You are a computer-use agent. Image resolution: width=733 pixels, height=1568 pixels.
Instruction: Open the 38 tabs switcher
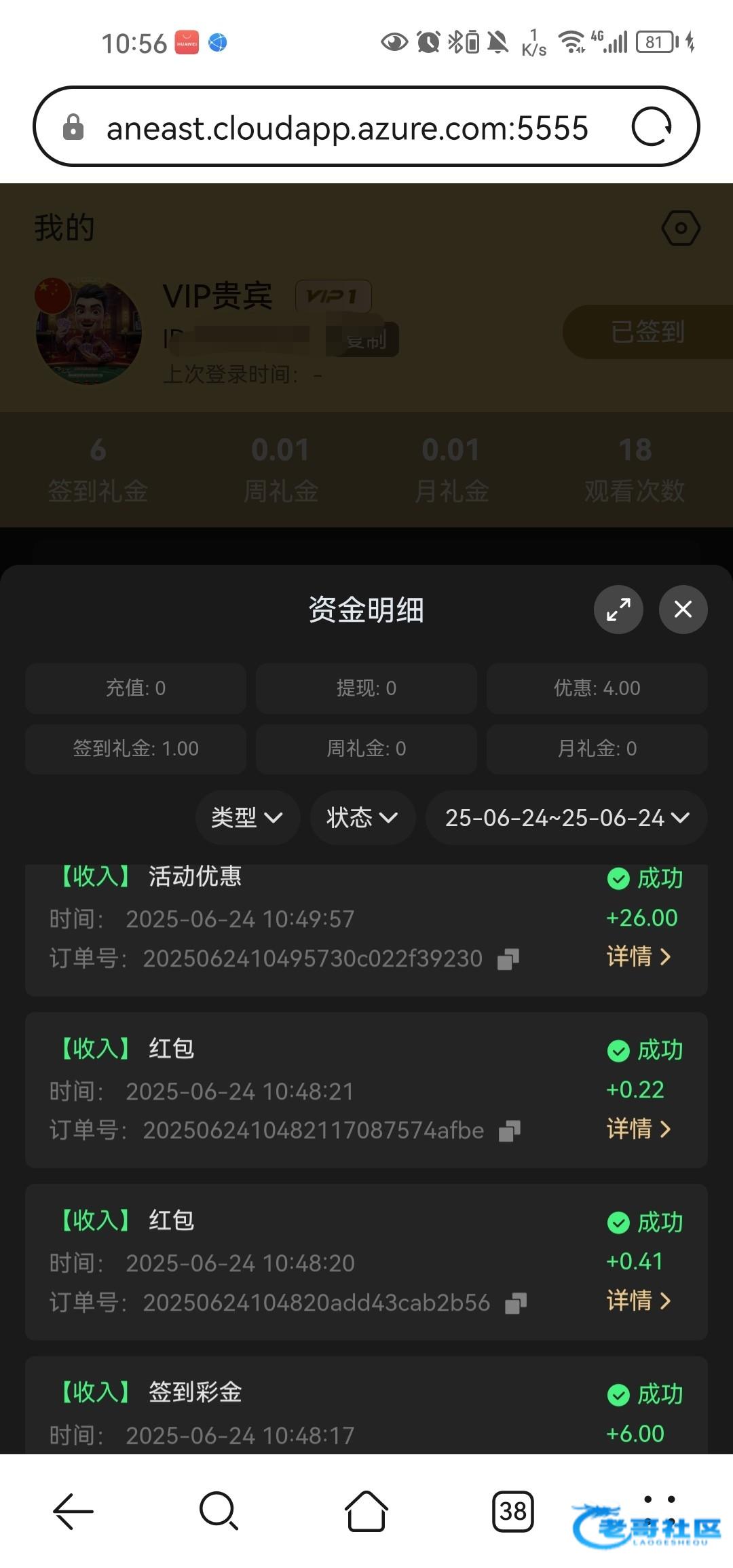click(513, 1511)
